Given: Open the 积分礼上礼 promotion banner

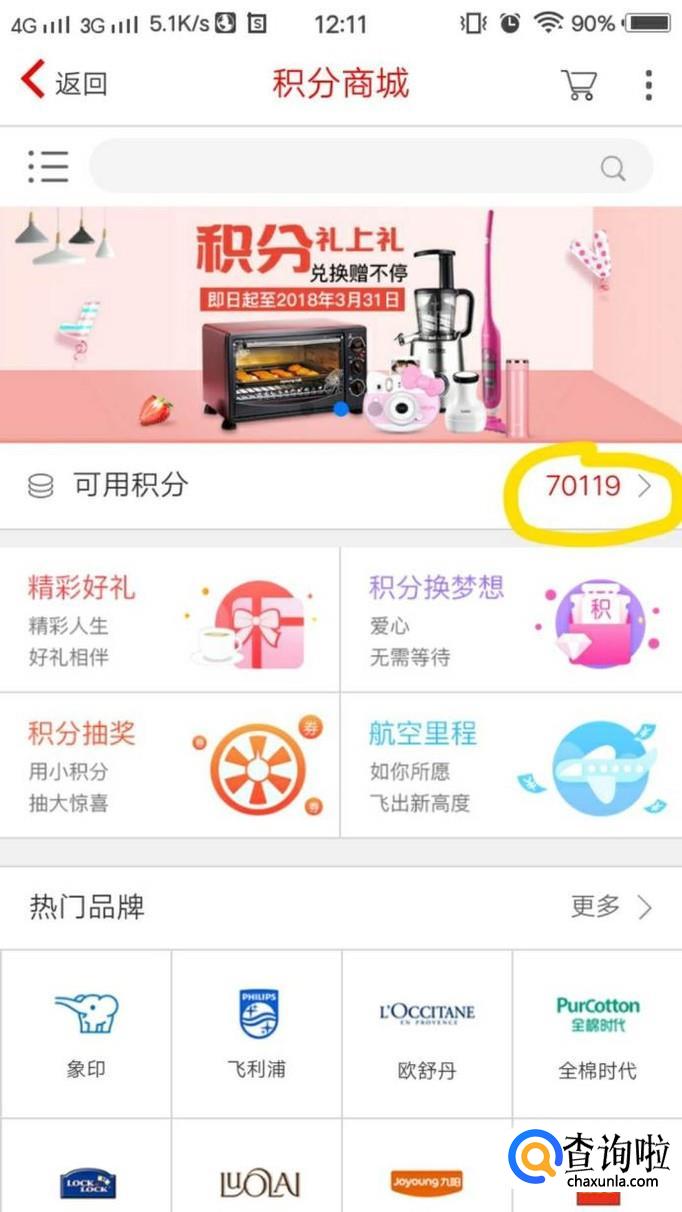Looking at the screenshot, I should (x=341, y=324).
